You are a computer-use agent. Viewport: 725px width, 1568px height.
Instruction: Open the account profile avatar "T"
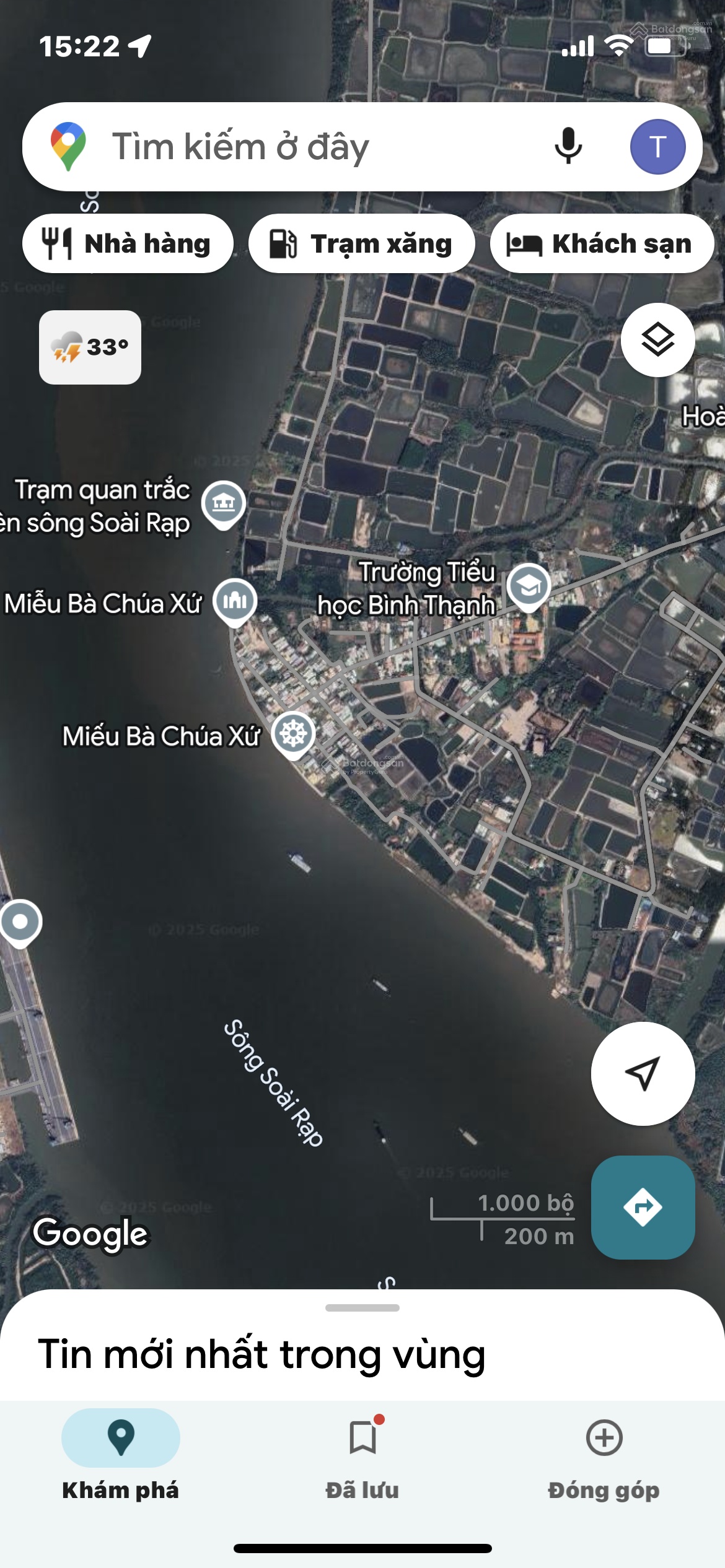657,147
